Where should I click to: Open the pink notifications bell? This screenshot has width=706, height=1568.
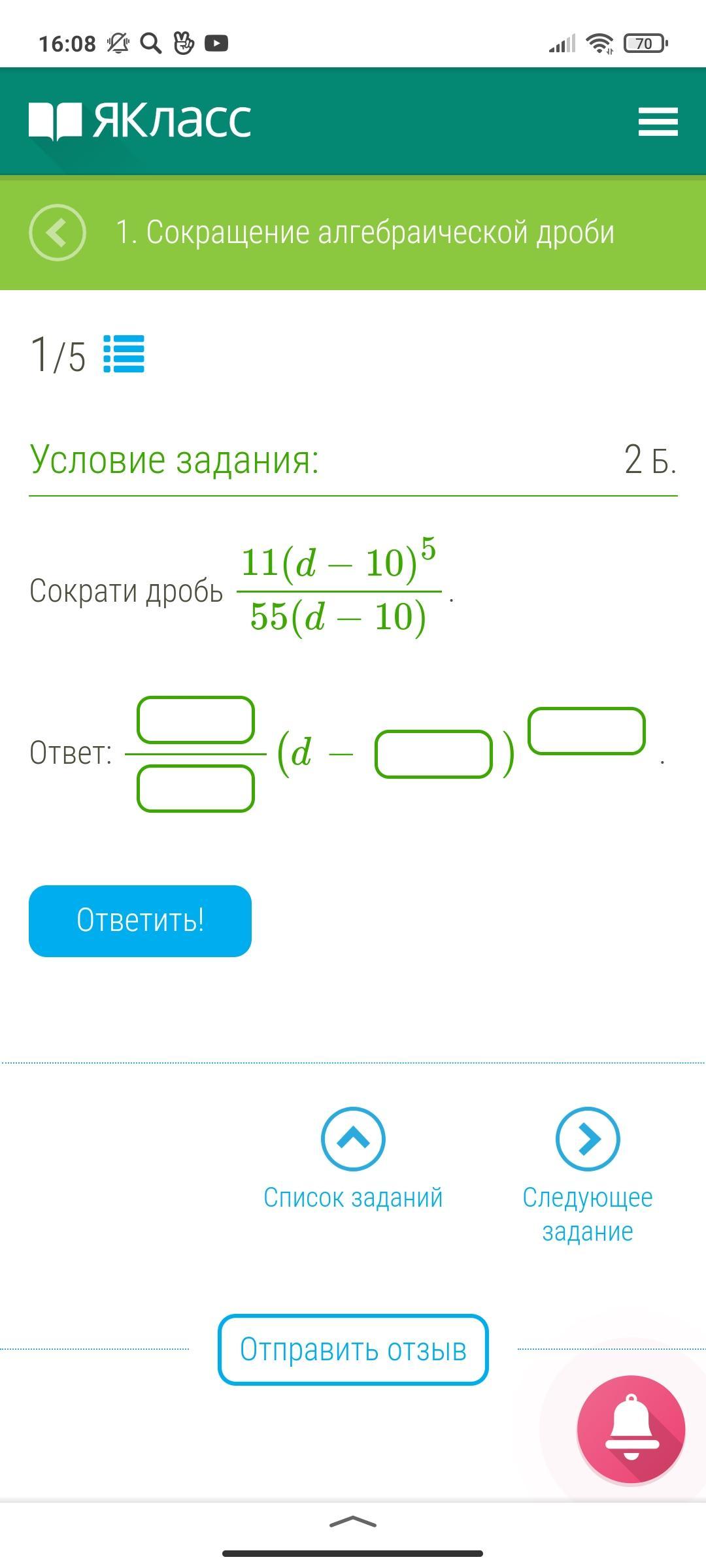[631, 1429]
